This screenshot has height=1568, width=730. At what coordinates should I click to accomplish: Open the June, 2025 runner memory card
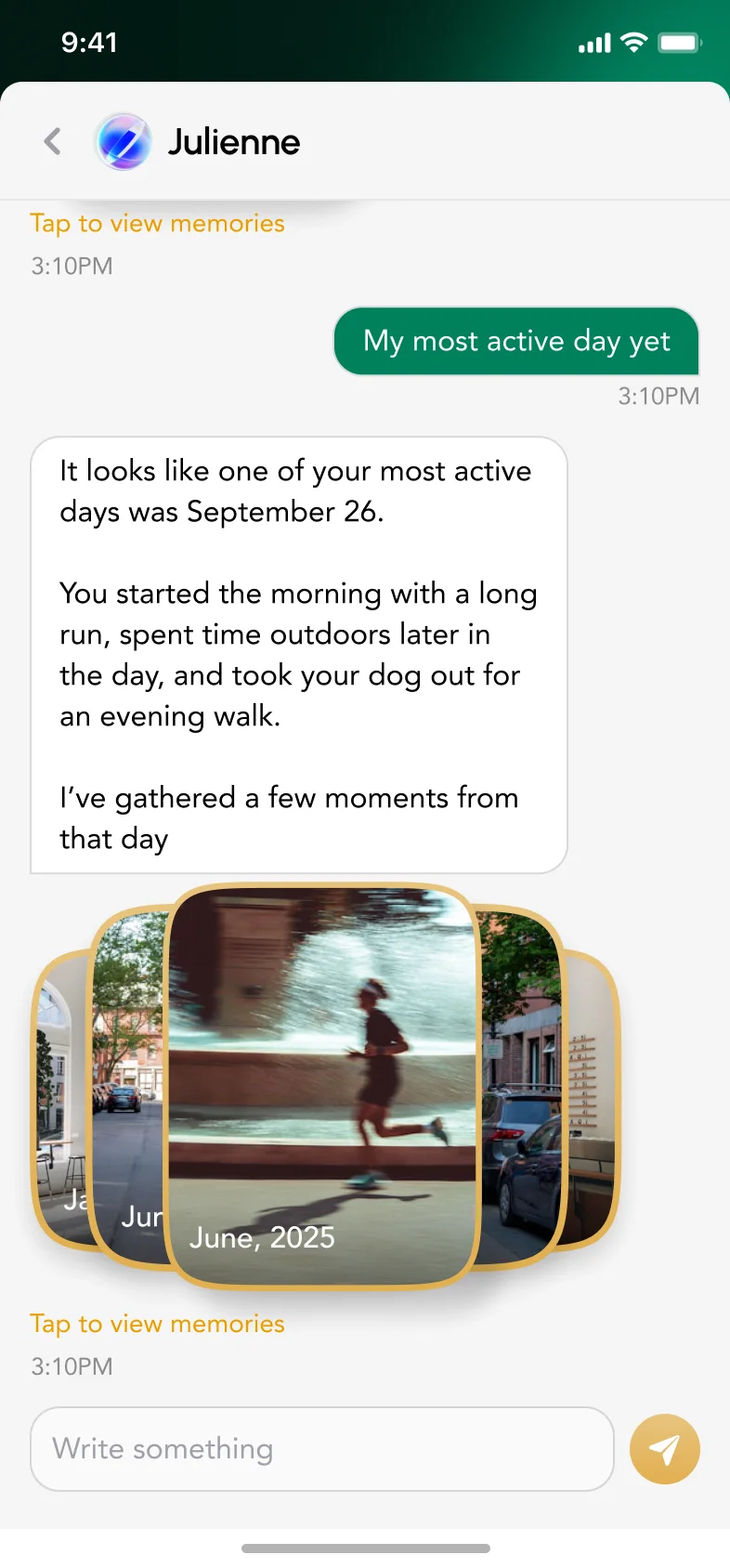coord(322,1086)
